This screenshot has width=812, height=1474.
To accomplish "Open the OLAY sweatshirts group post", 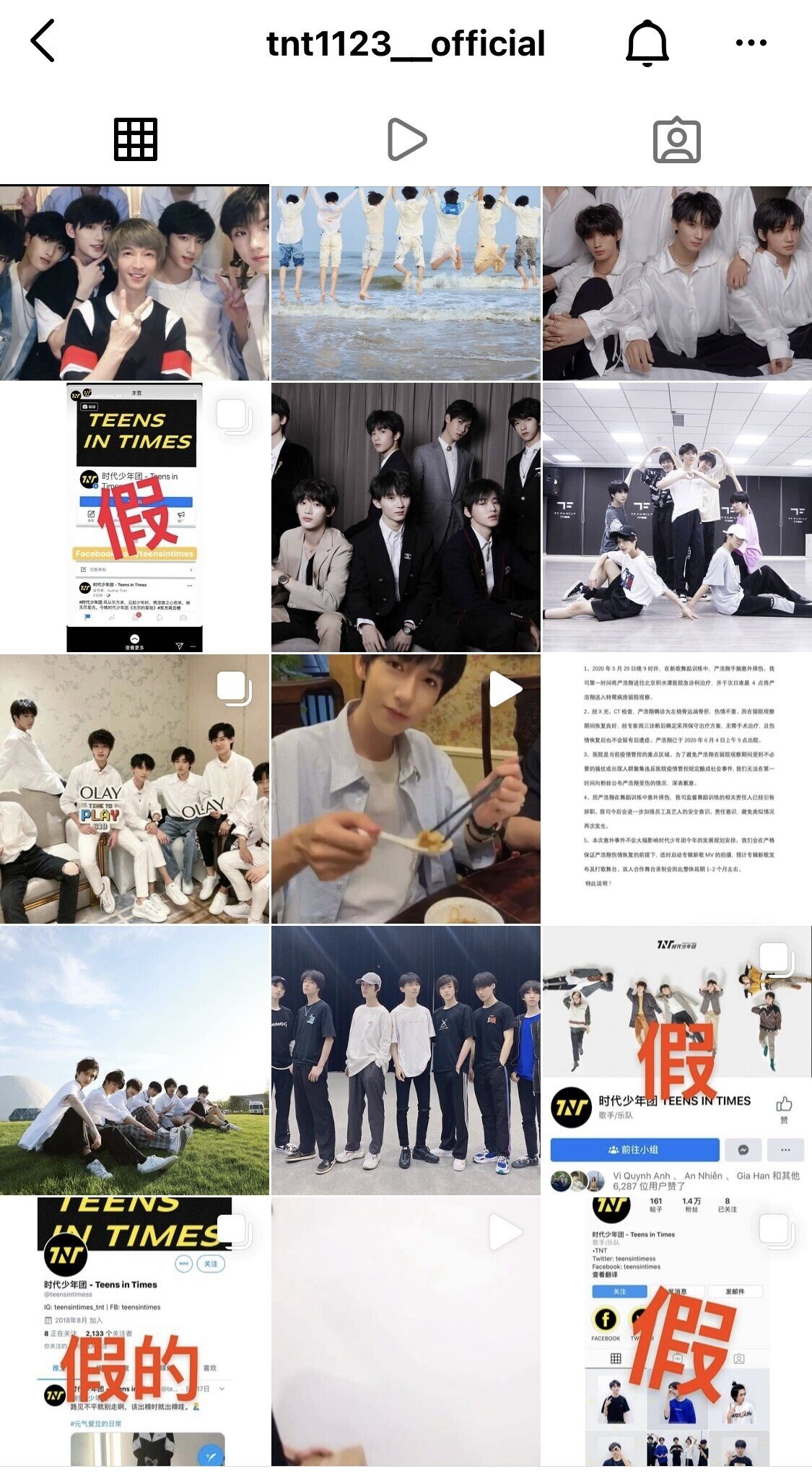I will (x=134, y=789).
